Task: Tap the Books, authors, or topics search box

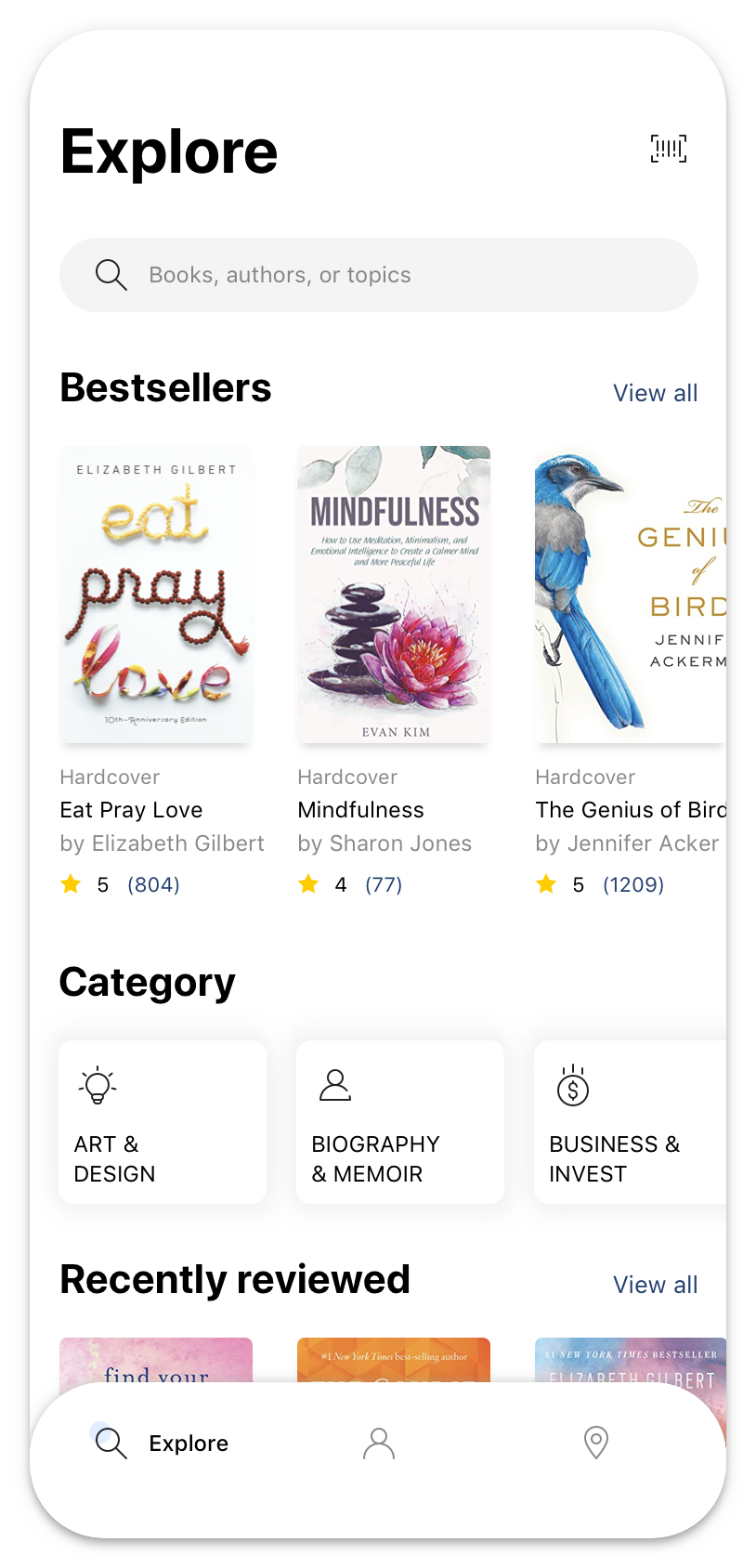Action: (379, 275)
